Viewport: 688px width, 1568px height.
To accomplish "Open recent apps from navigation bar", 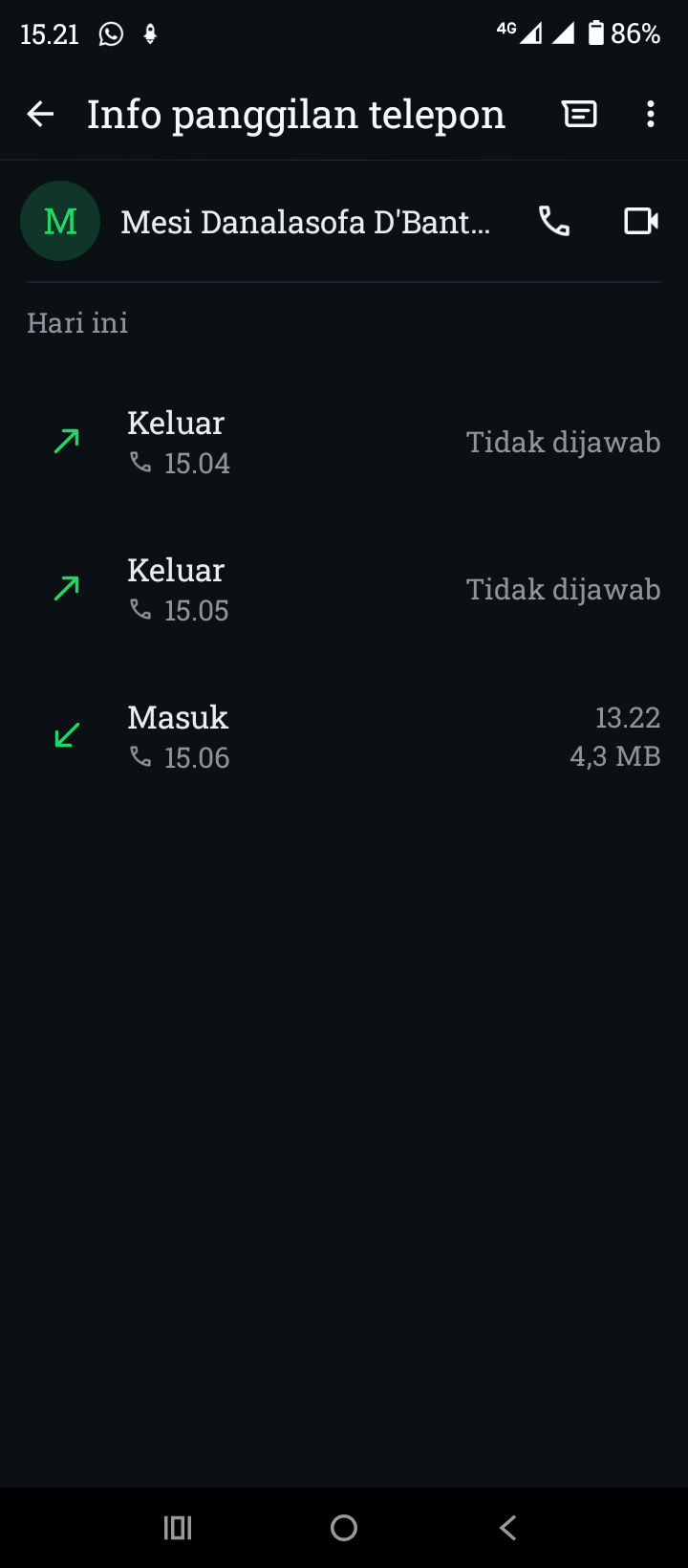I will pos(178,1528).
